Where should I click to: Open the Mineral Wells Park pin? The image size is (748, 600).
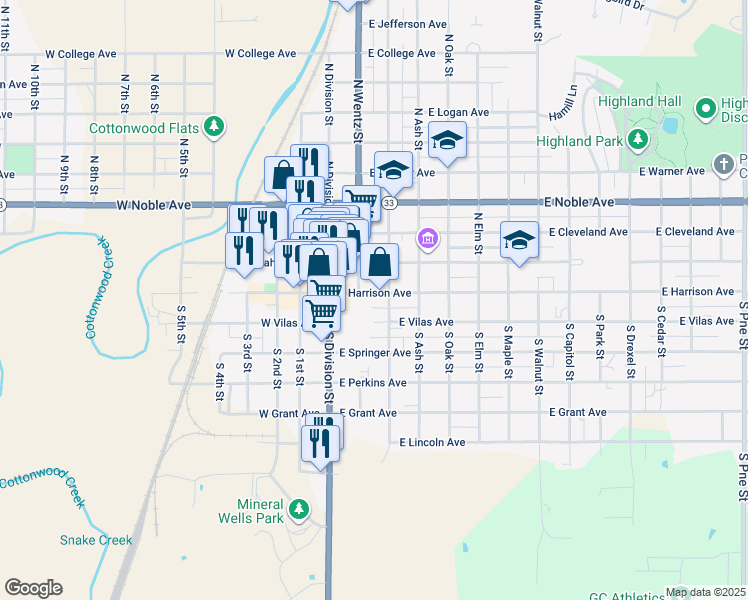(299, 510)
